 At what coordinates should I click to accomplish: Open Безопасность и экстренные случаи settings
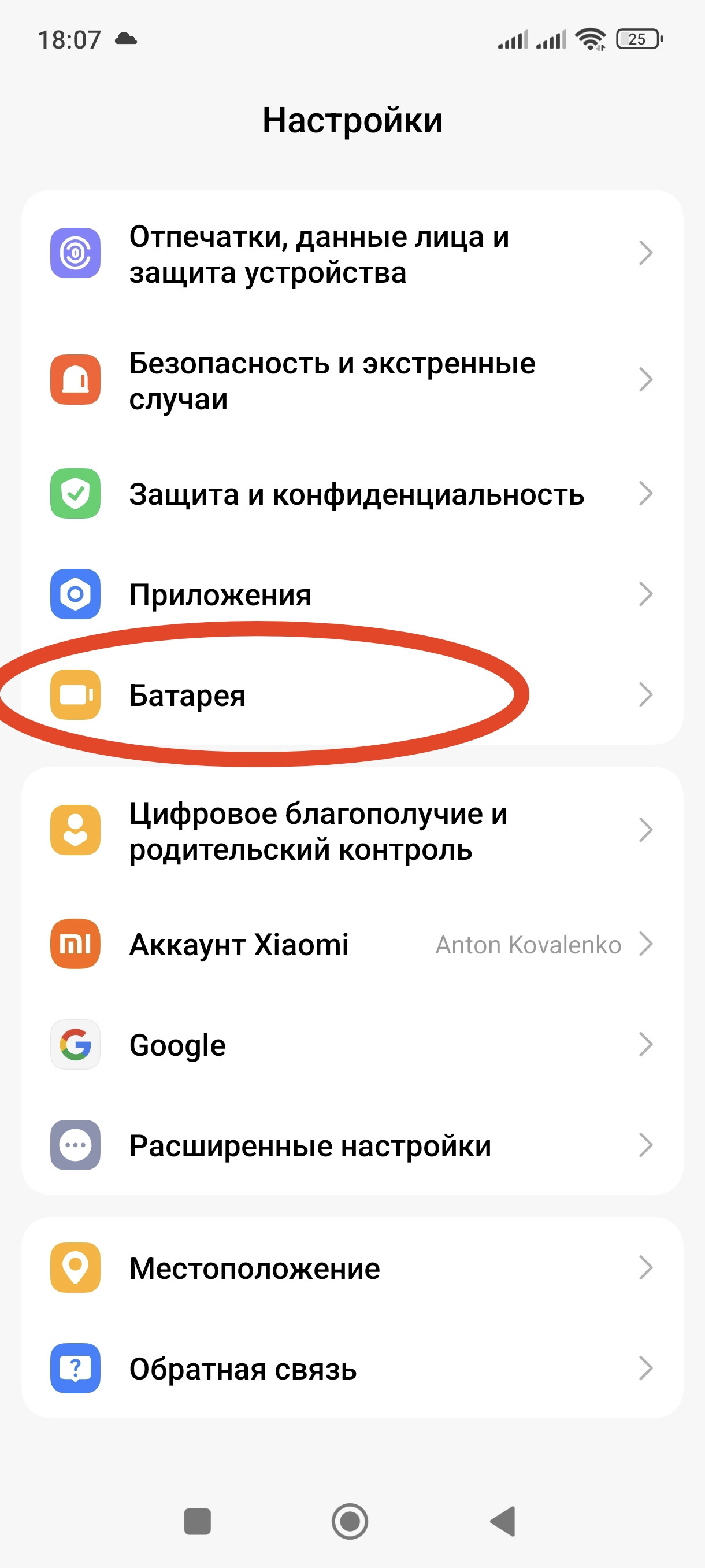point(351,380)
